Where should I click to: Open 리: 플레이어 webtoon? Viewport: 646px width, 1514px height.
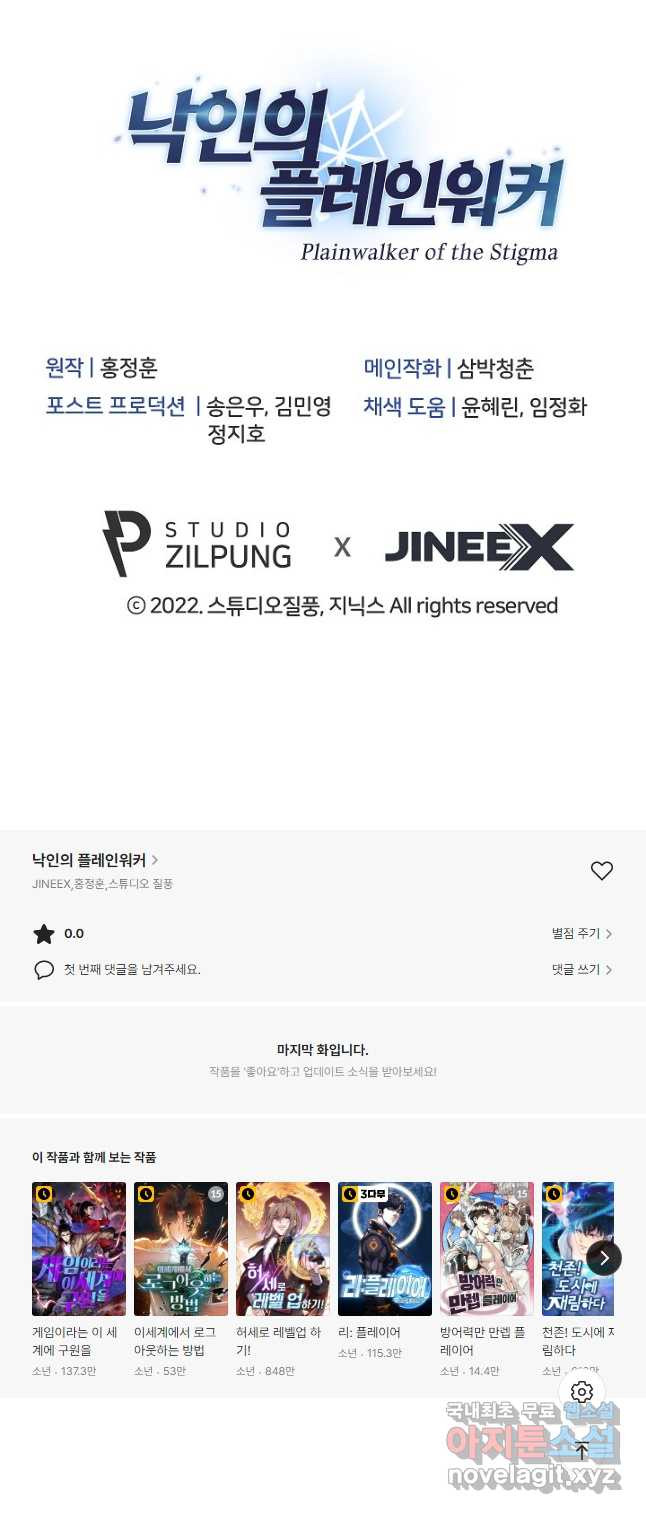[385, 1249]
